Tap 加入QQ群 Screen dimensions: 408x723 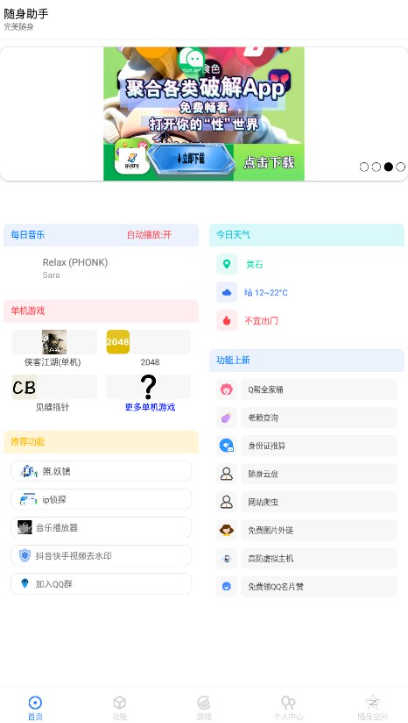point(101,584)
